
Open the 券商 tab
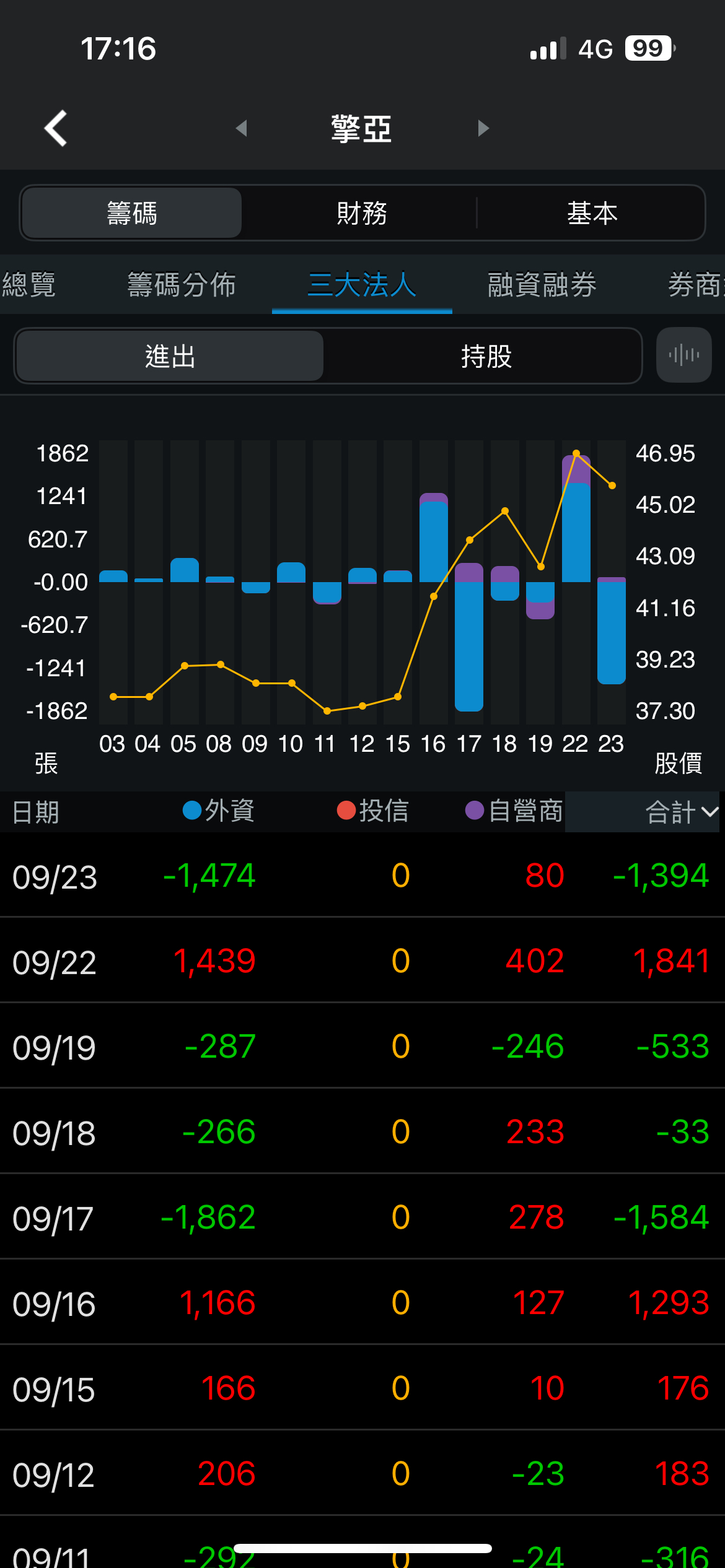695,285
